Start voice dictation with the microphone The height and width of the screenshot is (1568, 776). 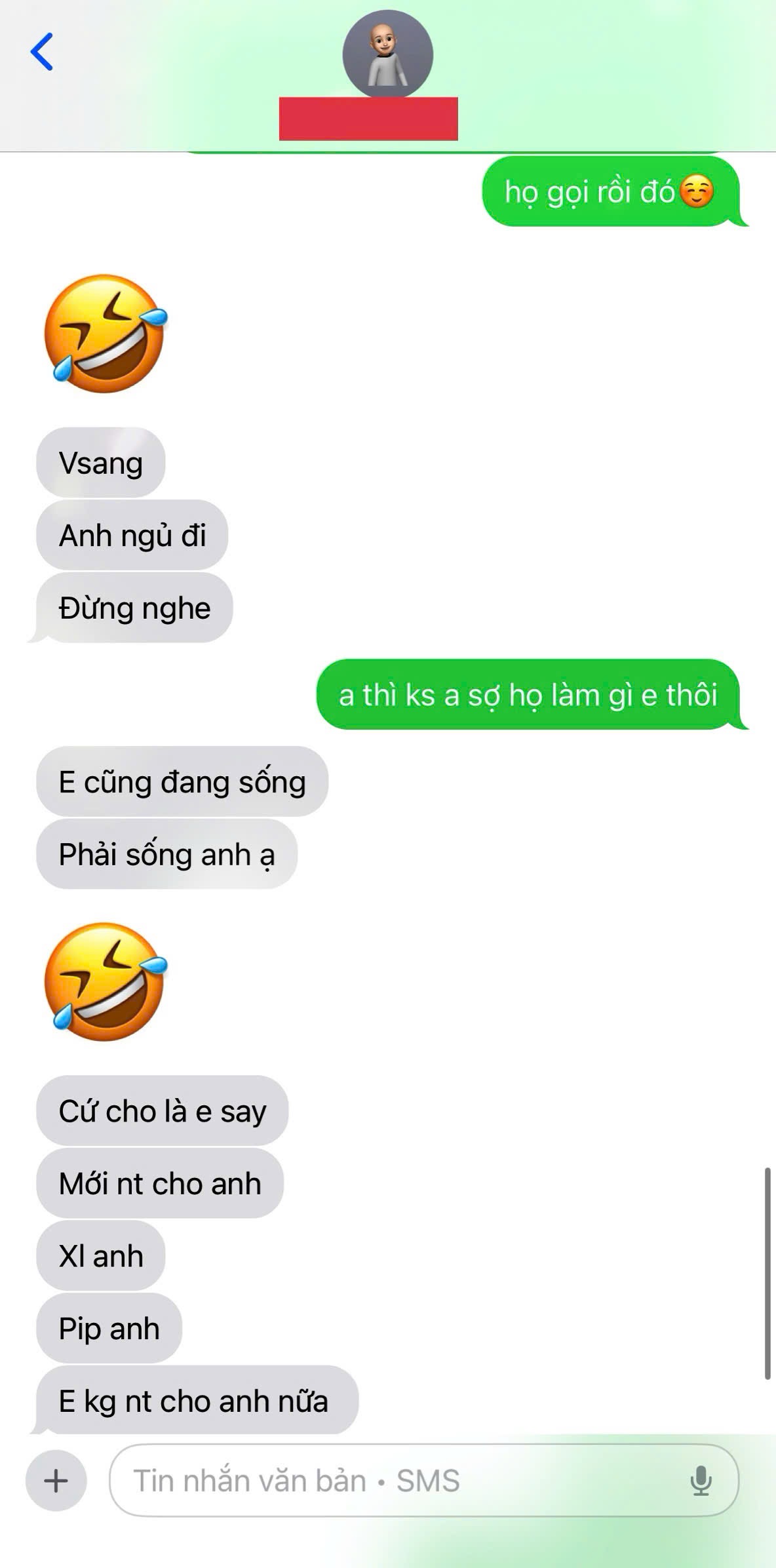point(701,1480)
